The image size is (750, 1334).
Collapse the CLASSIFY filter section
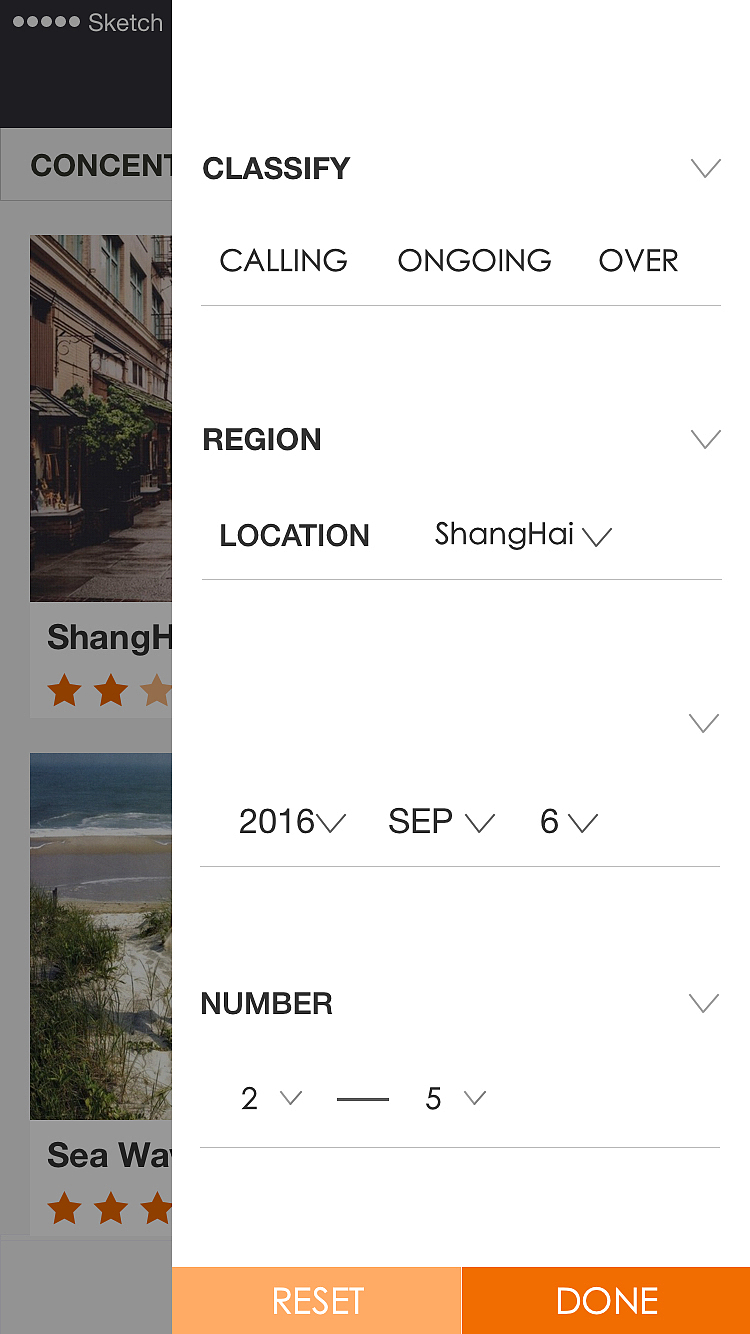[706, 168]
